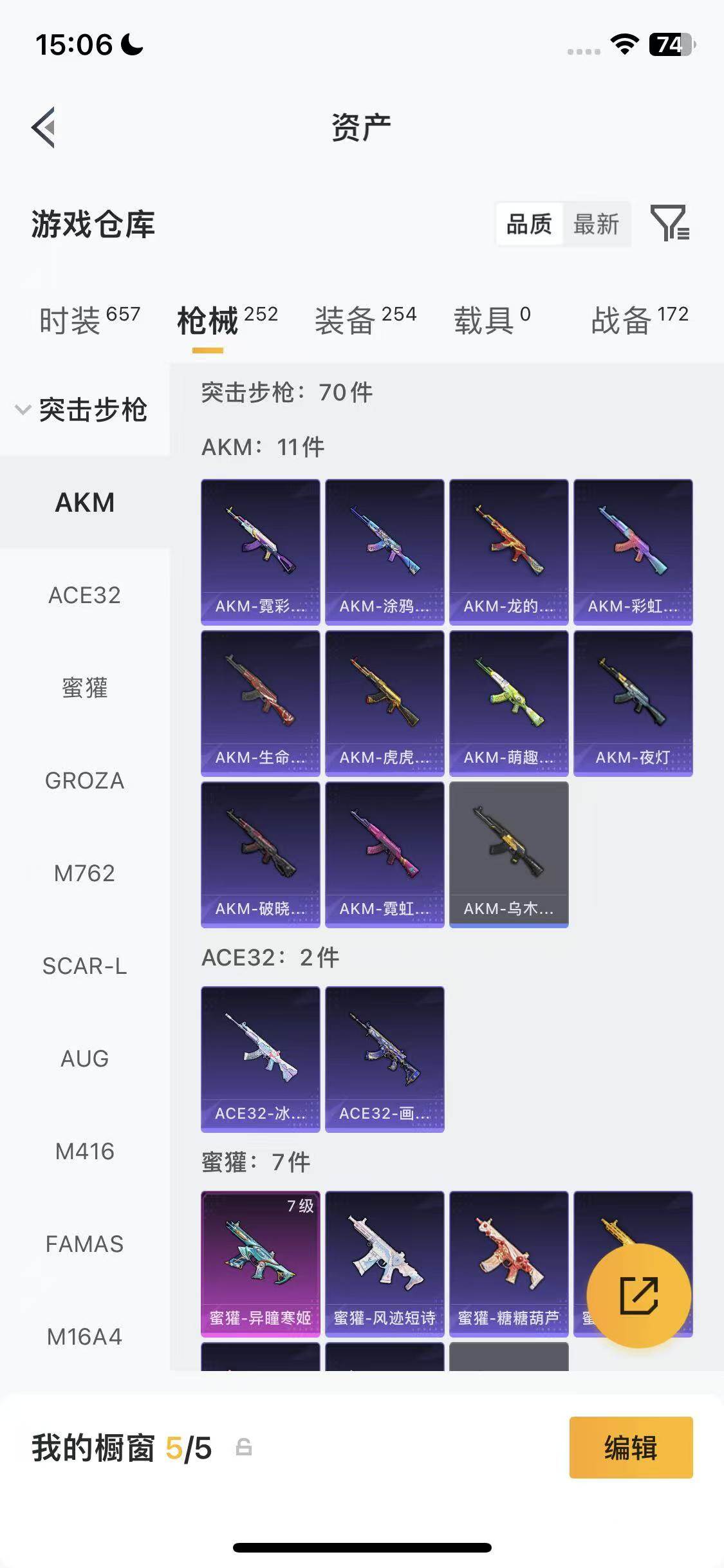Open the 蜜獾-糖糖葫芦 skin tile
Screen dimensions: 724x1568
pos(508,1264)
